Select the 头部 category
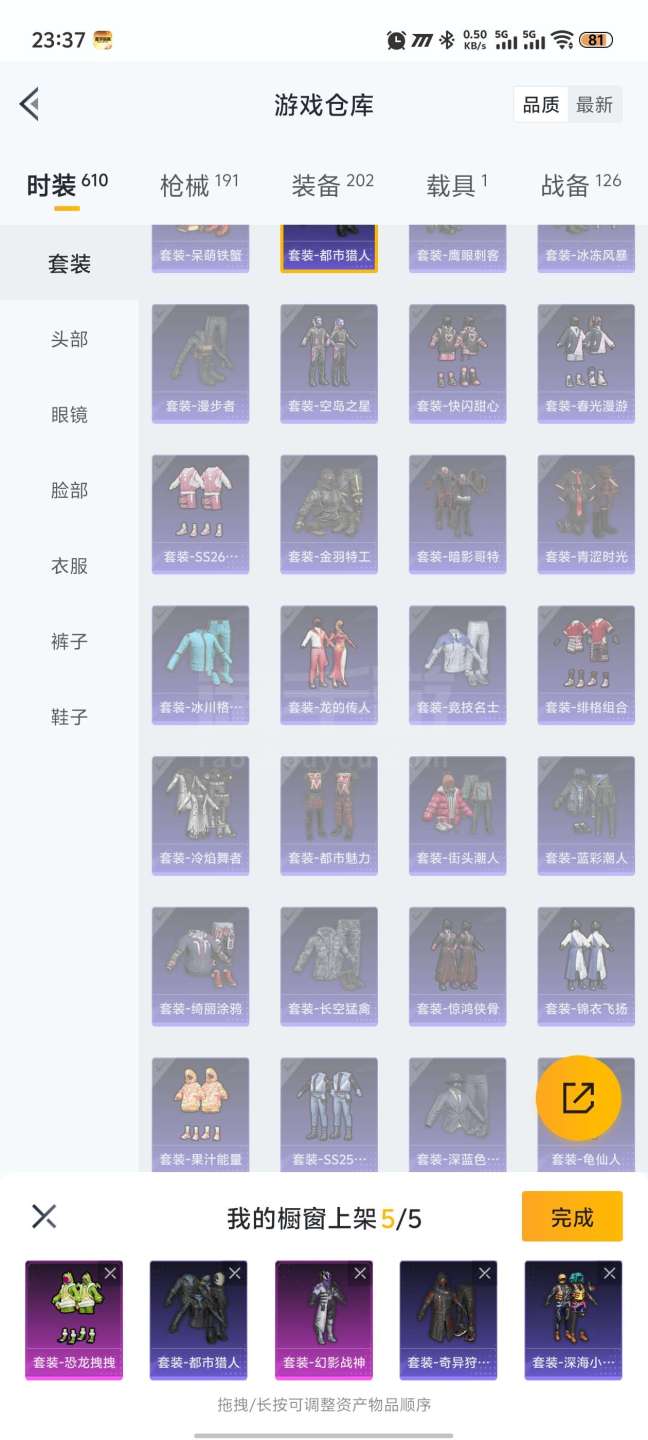This screenshot has height=1440, width=648. tap(69, 339)
